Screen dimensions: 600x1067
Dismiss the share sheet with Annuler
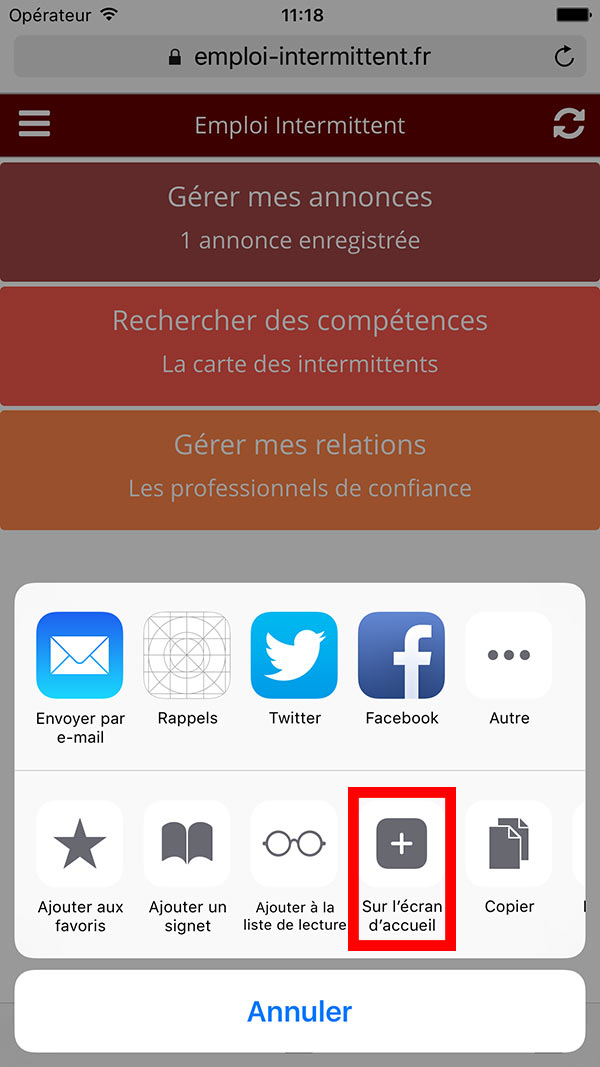click(300, 1011)
